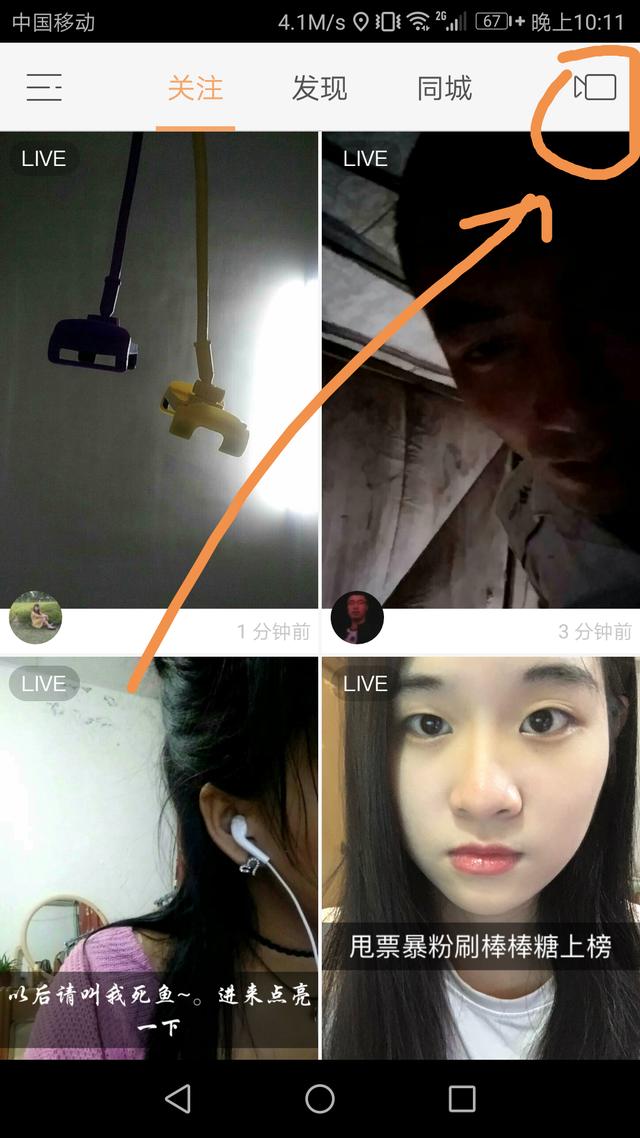Open the live stream captioned 甩票暴粉刷棒棒糖上榜

pyautogui.click(x=480, y=860)
